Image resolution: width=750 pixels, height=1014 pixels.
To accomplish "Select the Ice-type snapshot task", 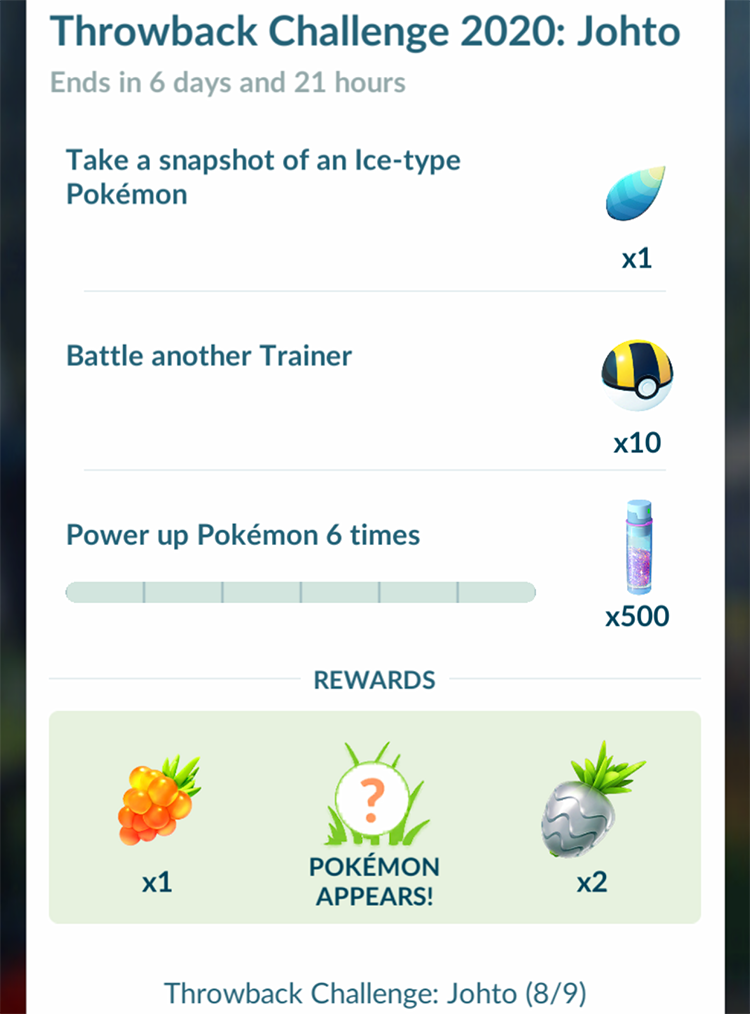I will pyautogui.click(x=263, y=176).
